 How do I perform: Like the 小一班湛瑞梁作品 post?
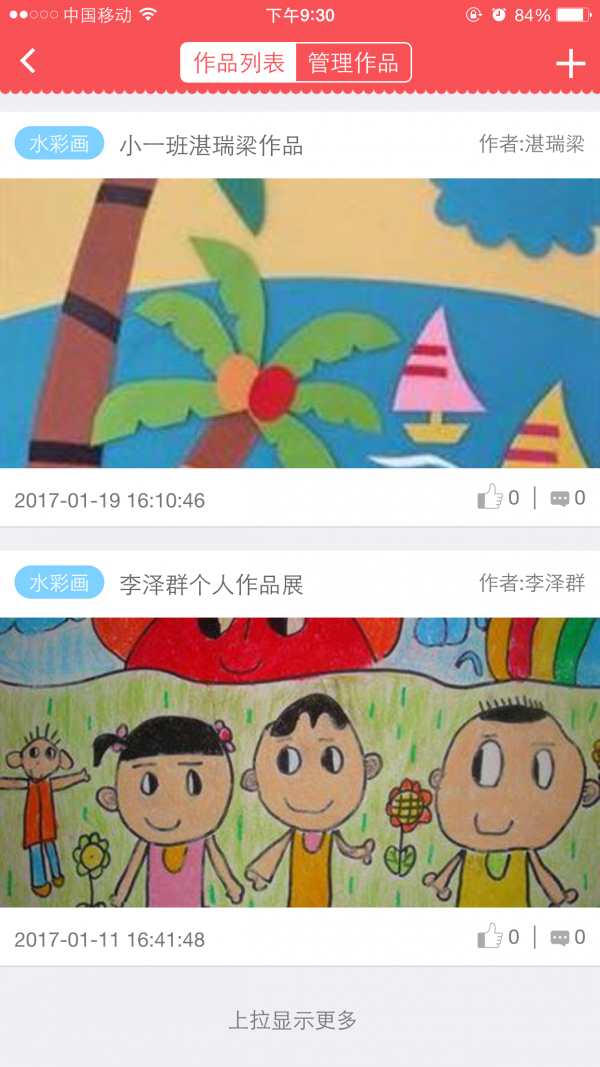[497, 497]
